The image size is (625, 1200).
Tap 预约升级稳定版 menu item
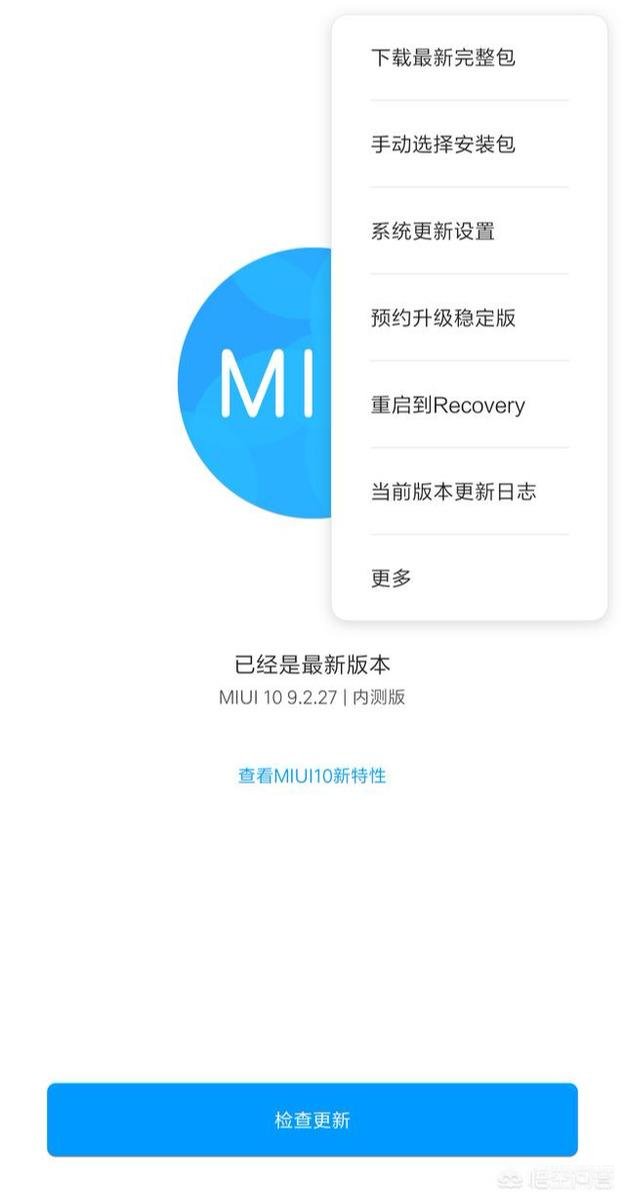click(443, 319)
